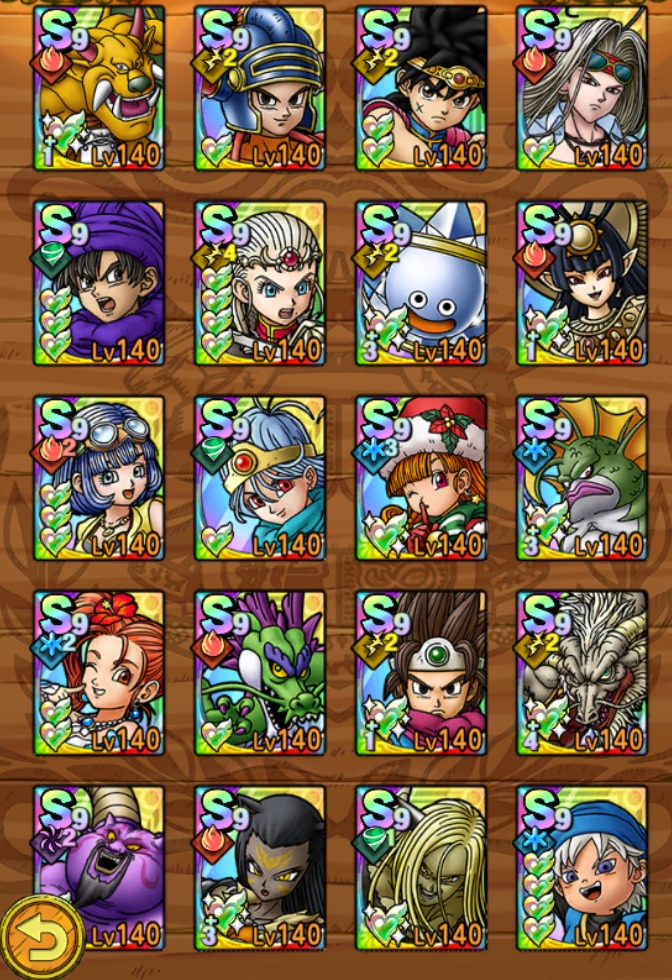Open the black spiky-haired boy with cheek scar

click(x=421, y=88)
